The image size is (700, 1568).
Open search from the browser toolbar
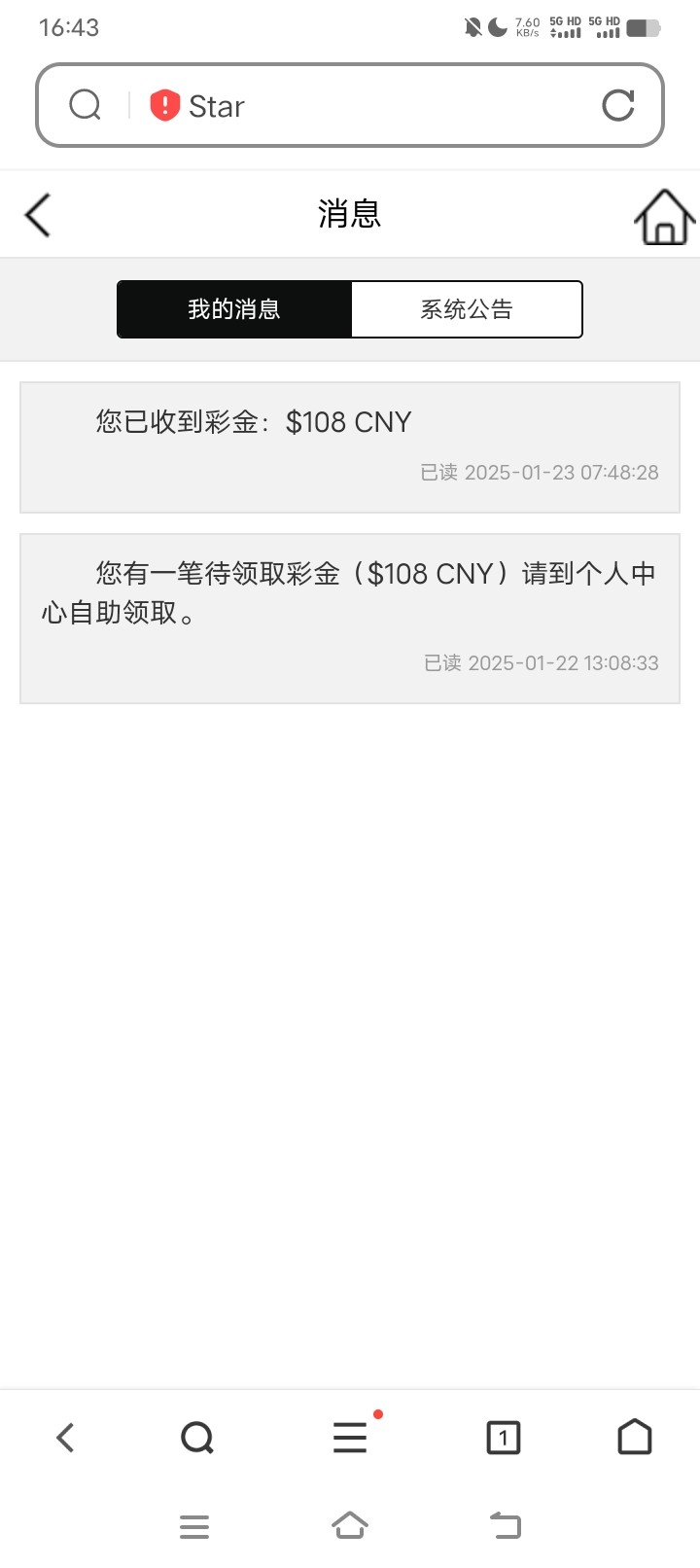(197, 1438)
